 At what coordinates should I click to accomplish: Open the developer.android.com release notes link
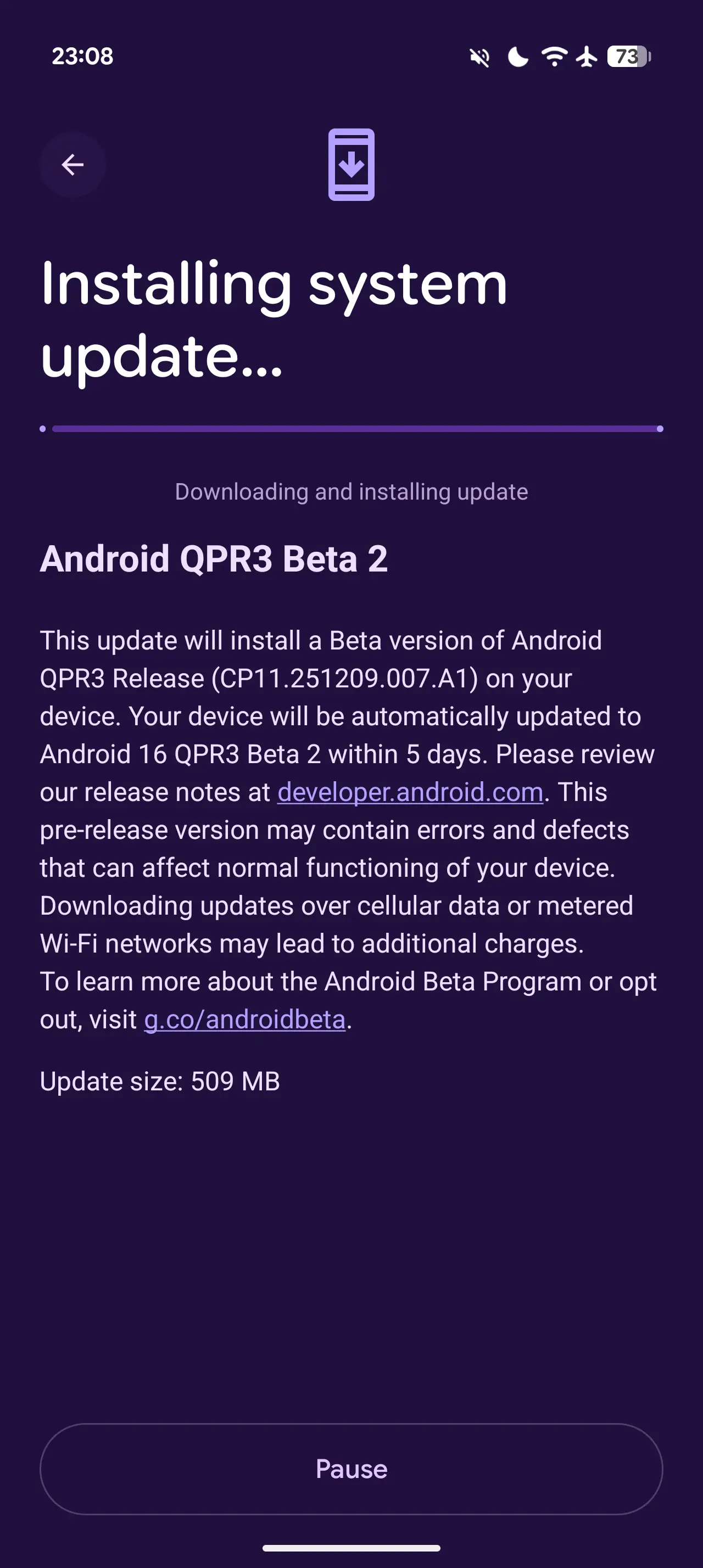click(410, 793)
